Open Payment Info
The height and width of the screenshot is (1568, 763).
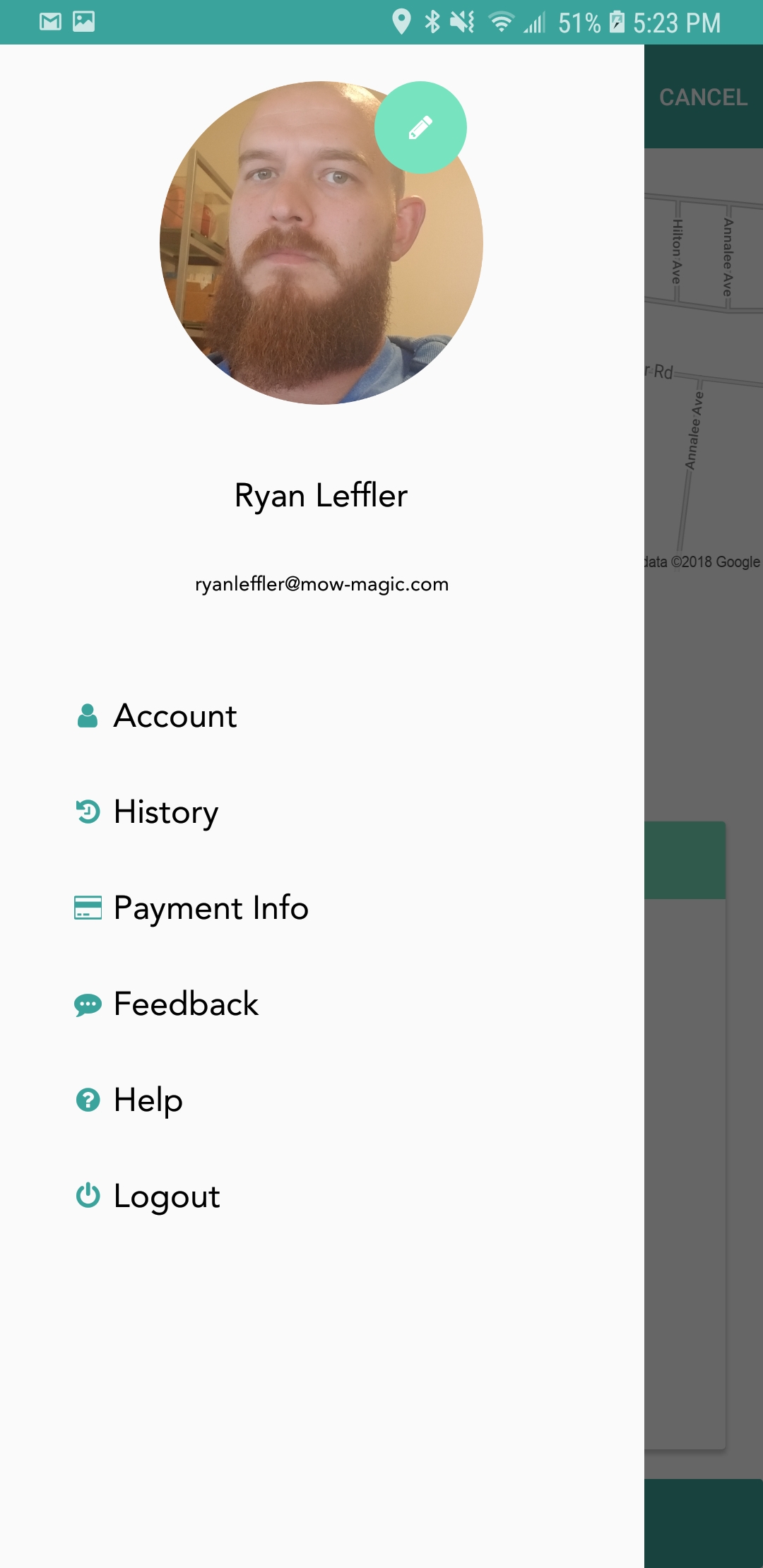pyautogui.click(x=211, y=908)
